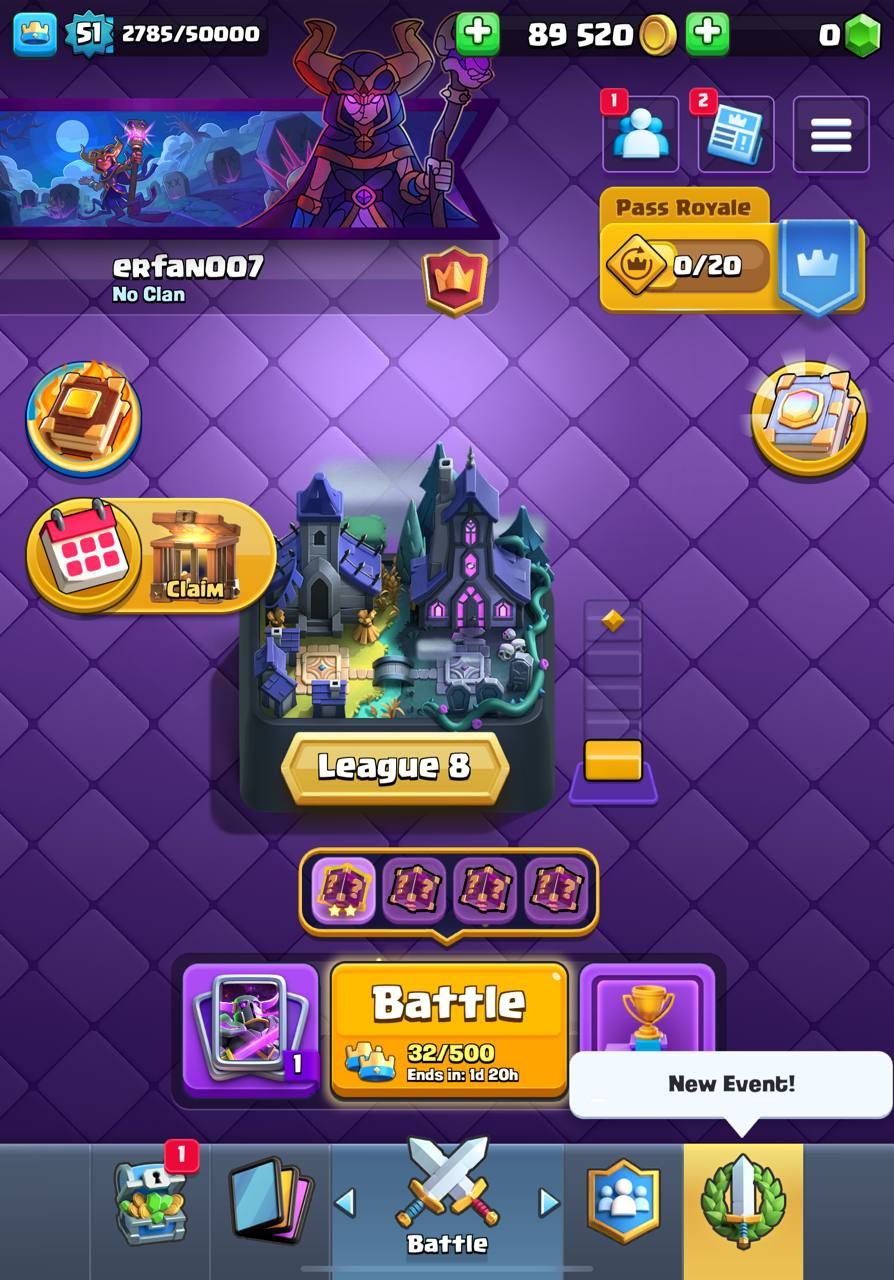Switch to the Shop chest tab
This screenshot has height=1280, width=894.
[x=150, y=1200]
